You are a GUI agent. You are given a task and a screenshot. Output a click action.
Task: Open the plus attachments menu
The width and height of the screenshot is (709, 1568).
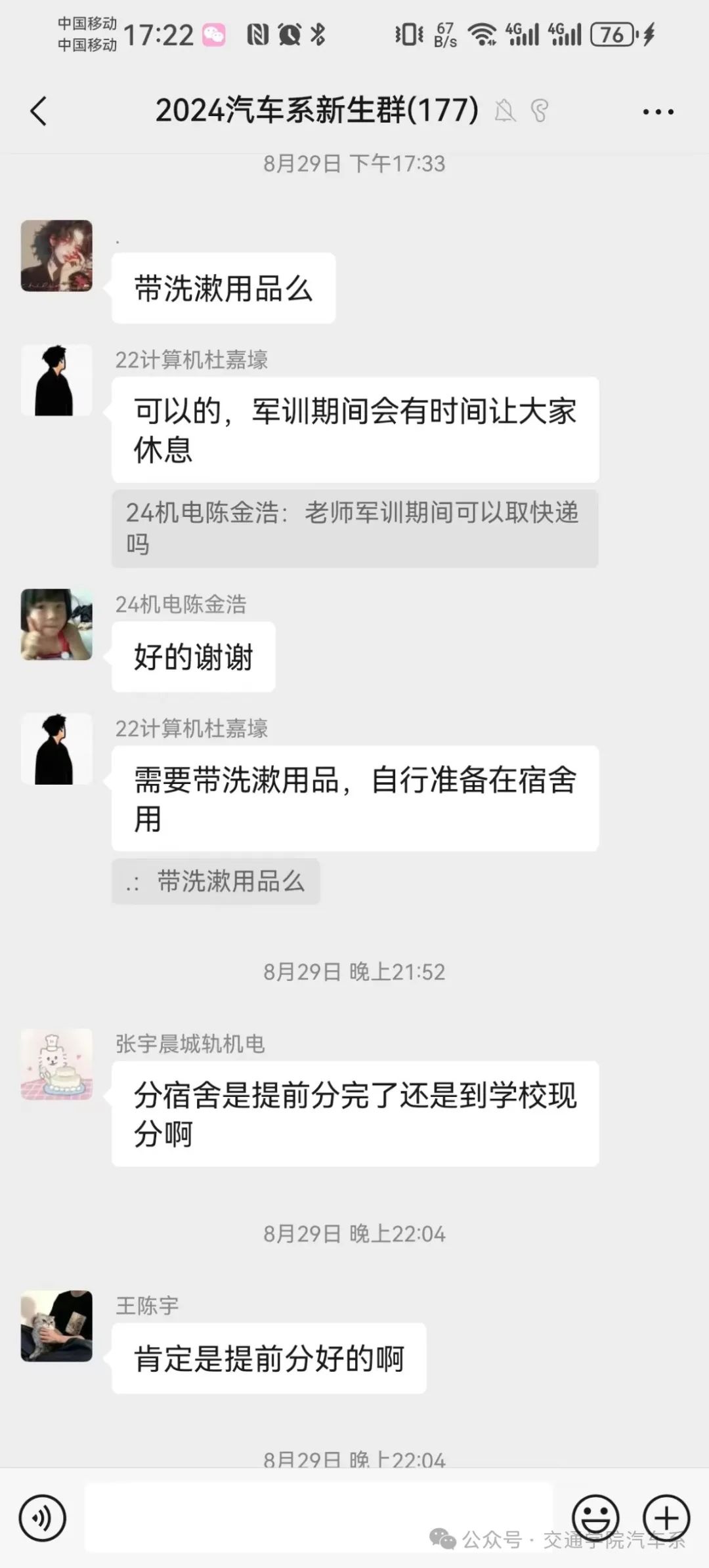tap(666, 1517)
